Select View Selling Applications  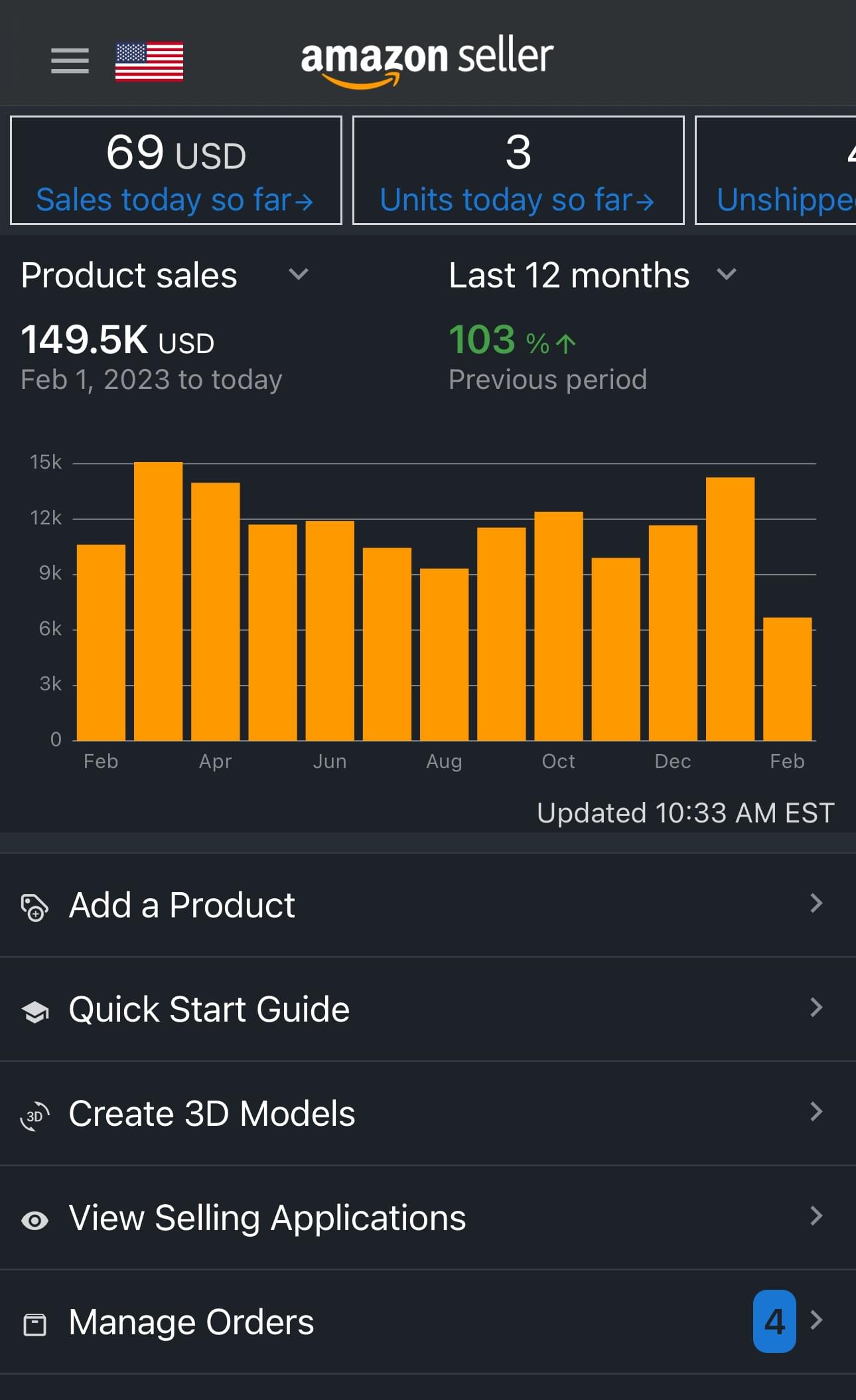tap(425, 1217)
